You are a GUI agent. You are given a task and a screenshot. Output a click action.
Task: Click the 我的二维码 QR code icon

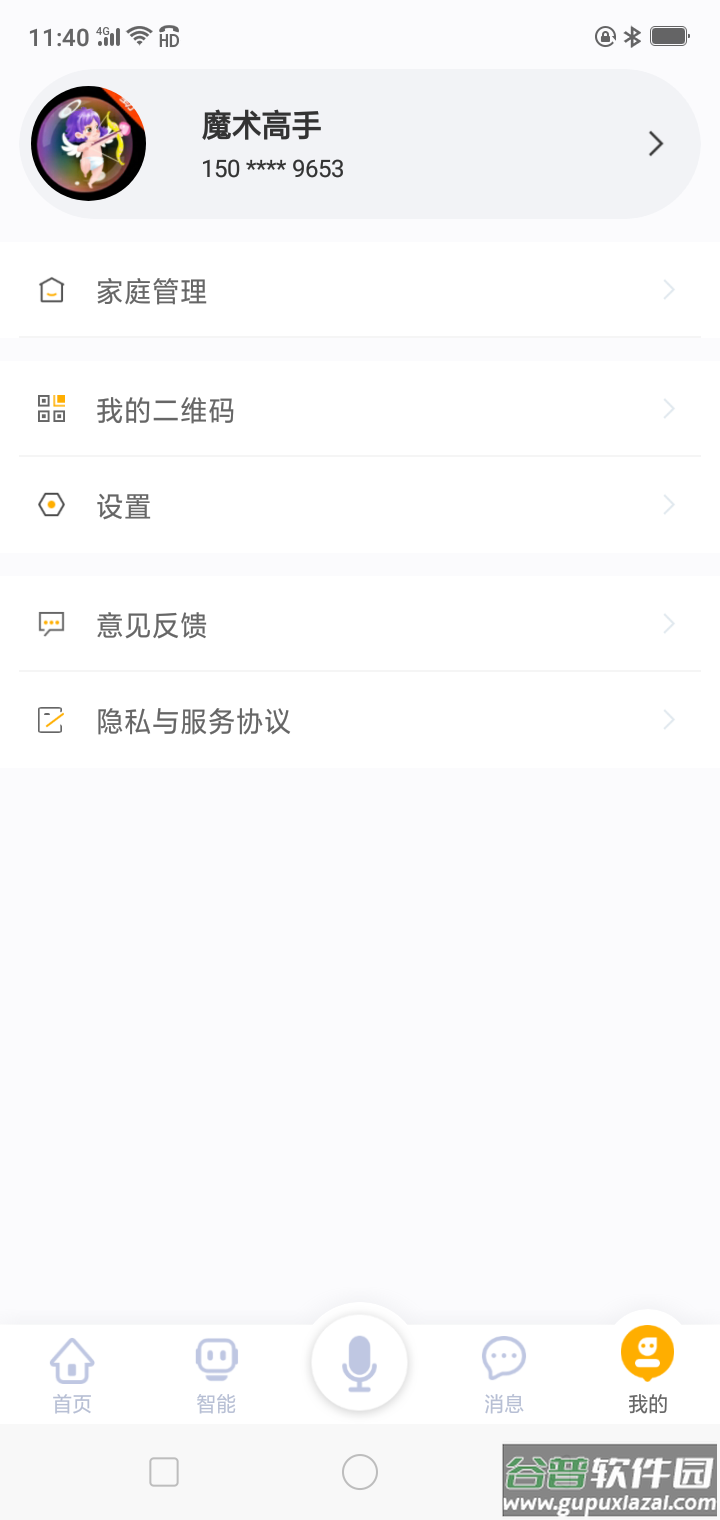51,408
